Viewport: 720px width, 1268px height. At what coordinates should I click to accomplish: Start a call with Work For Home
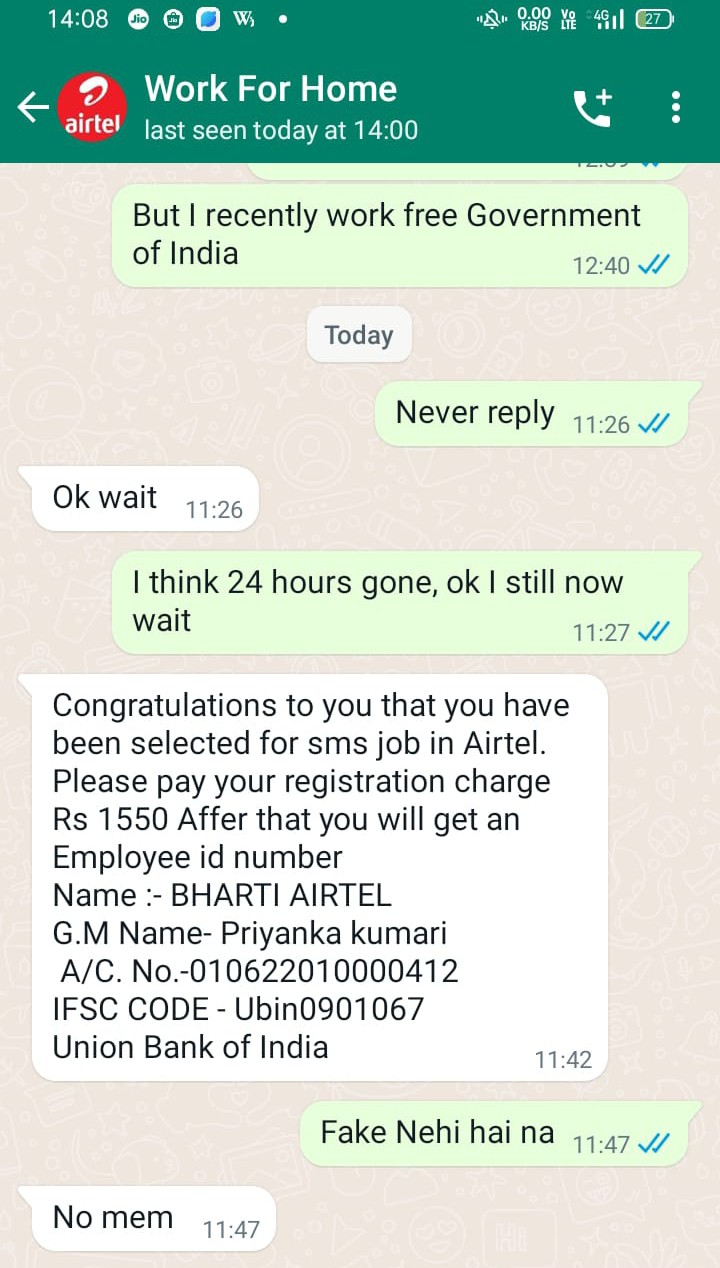tap(592, 107)
